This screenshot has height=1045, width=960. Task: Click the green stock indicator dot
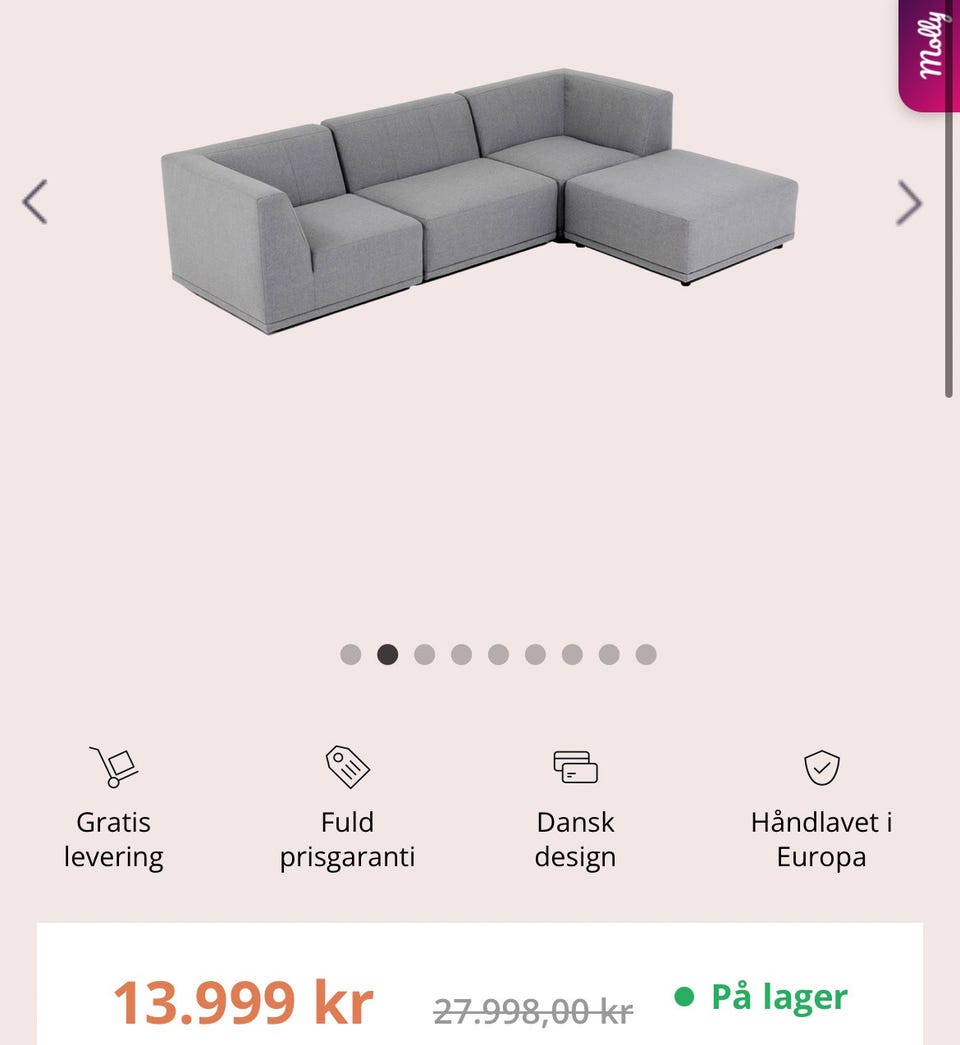pos(684,996)
